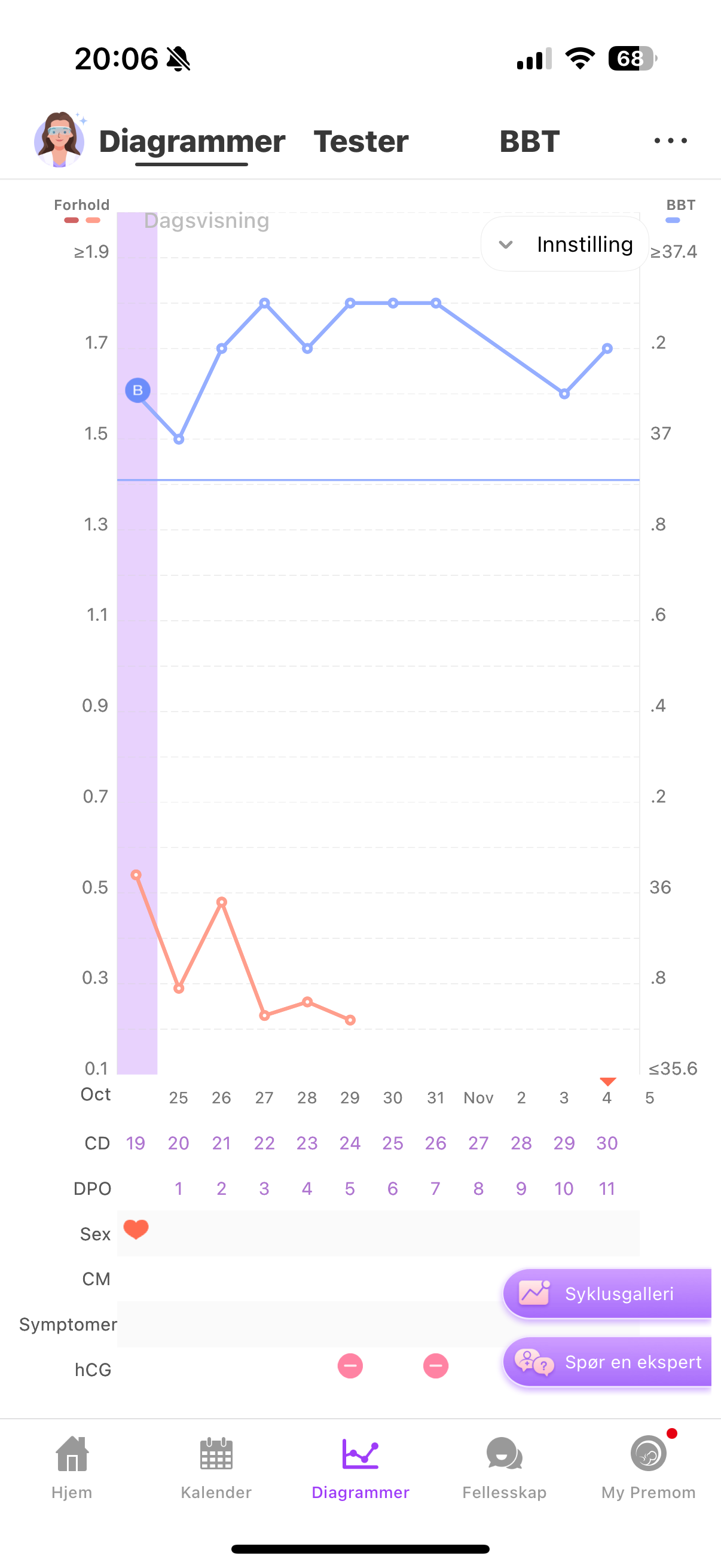The height and width of the screenshot is (1568, 721).
Task: Open the Fellesskap tab
Action: tap(505, 1468)
